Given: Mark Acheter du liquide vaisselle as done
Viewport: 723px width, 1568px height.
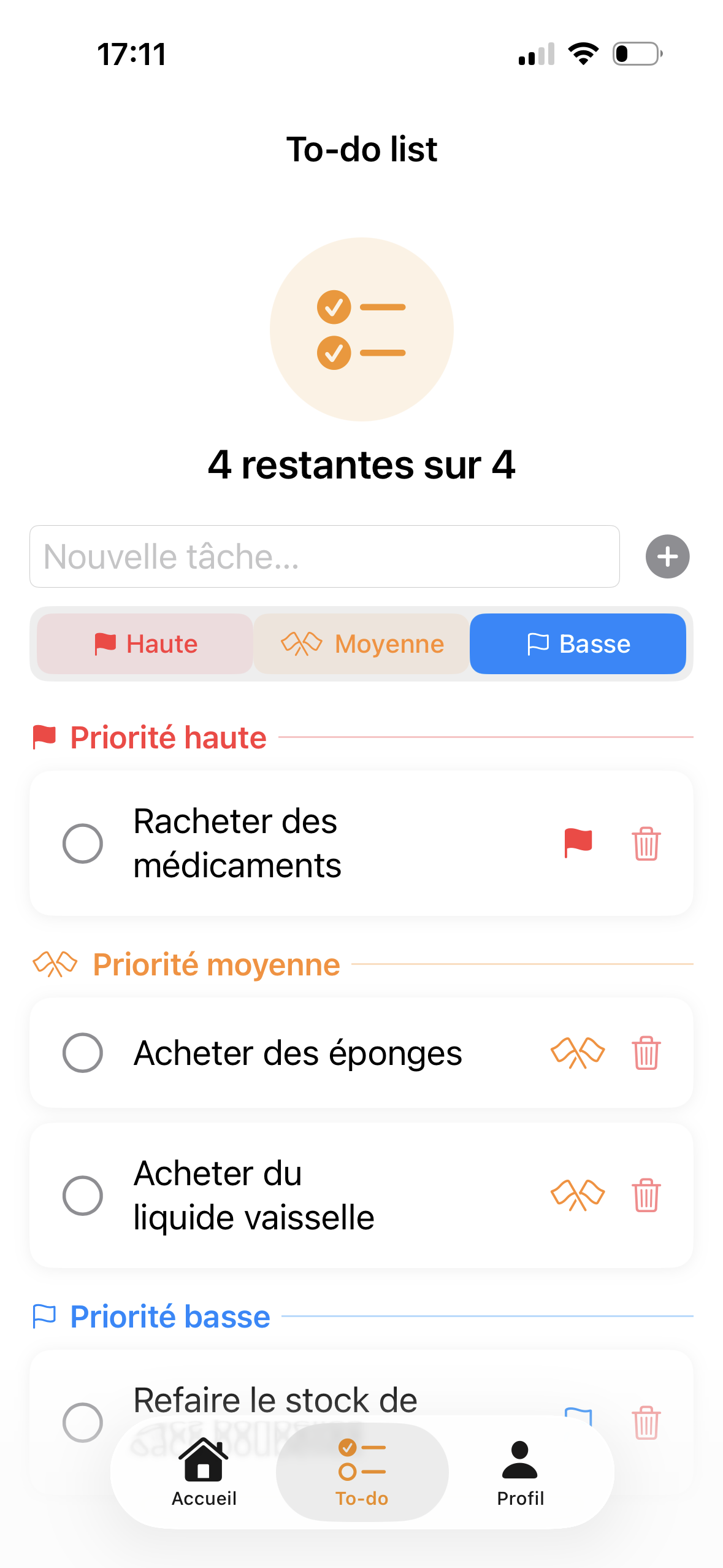Looking at the screenshot, I should point(83,1194).
